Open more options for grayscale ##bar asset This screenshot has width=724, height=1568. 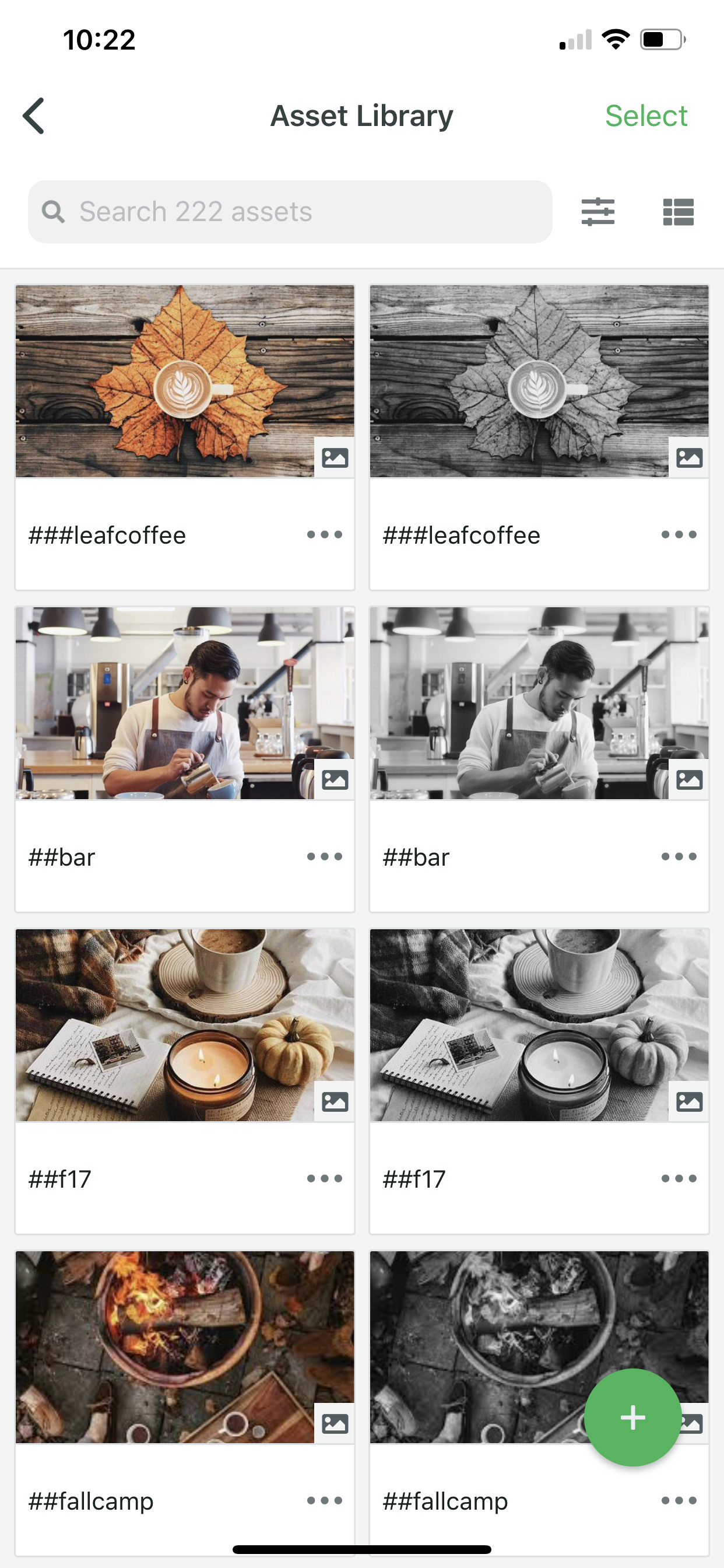click(679, 856)
